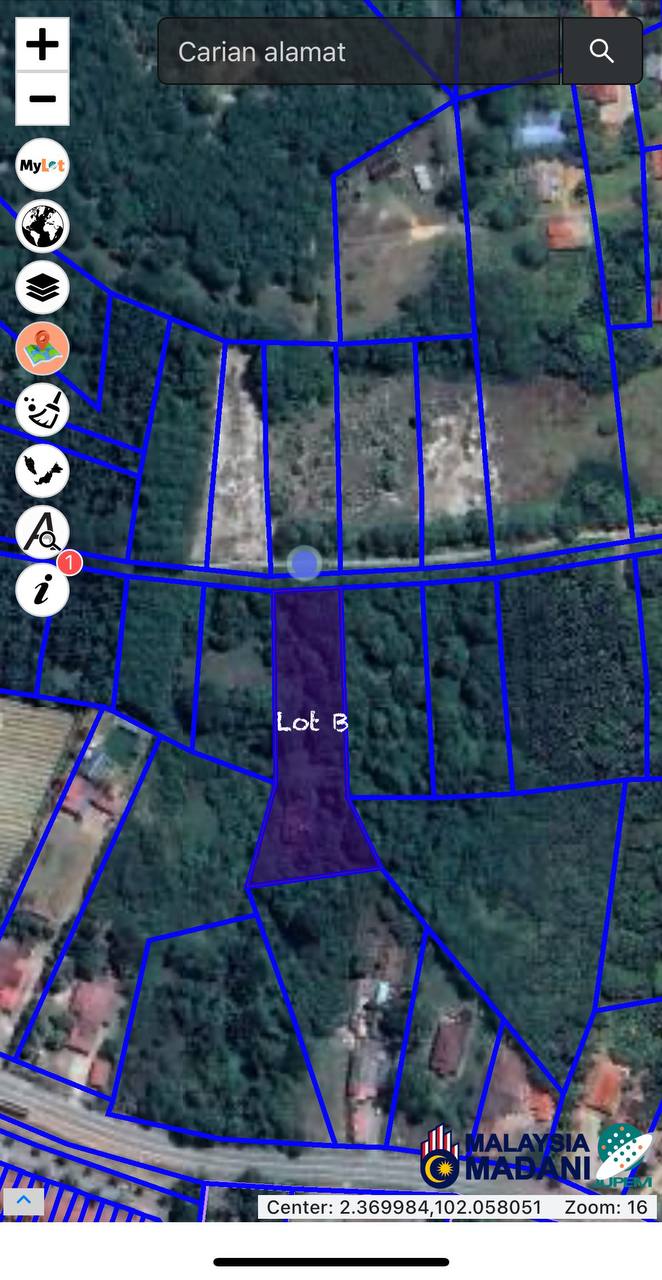
Task: Tap the Malaysia map outline button
Action: click(x=42, y=471)
